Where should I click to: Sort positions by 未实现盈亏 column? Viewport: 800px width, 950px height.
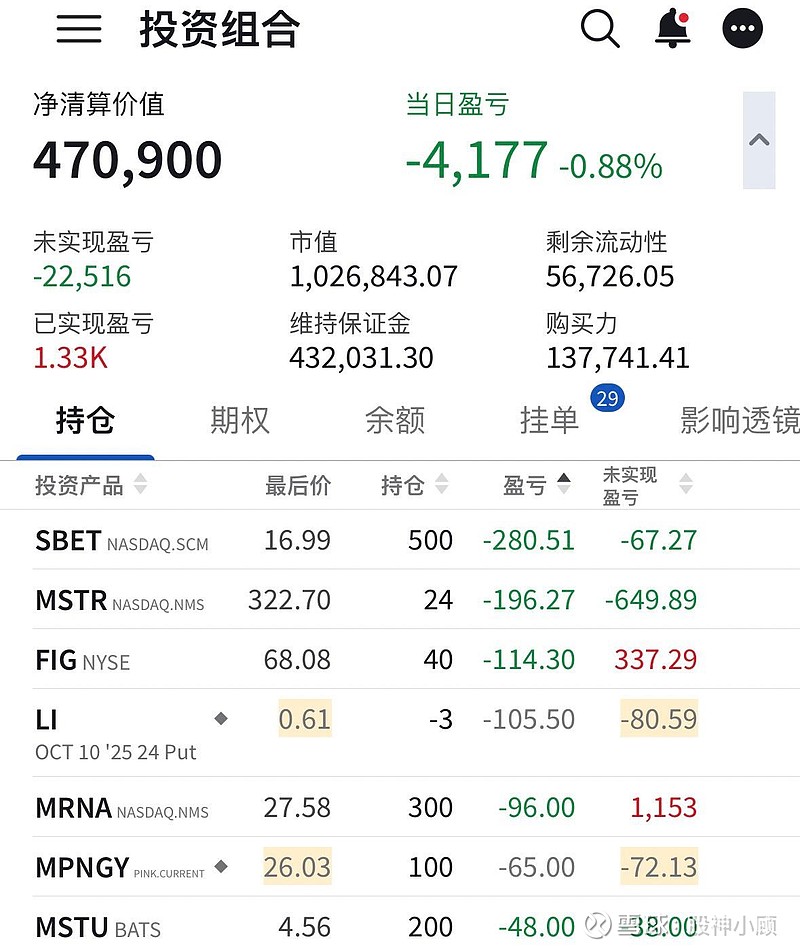click(647, 486)
